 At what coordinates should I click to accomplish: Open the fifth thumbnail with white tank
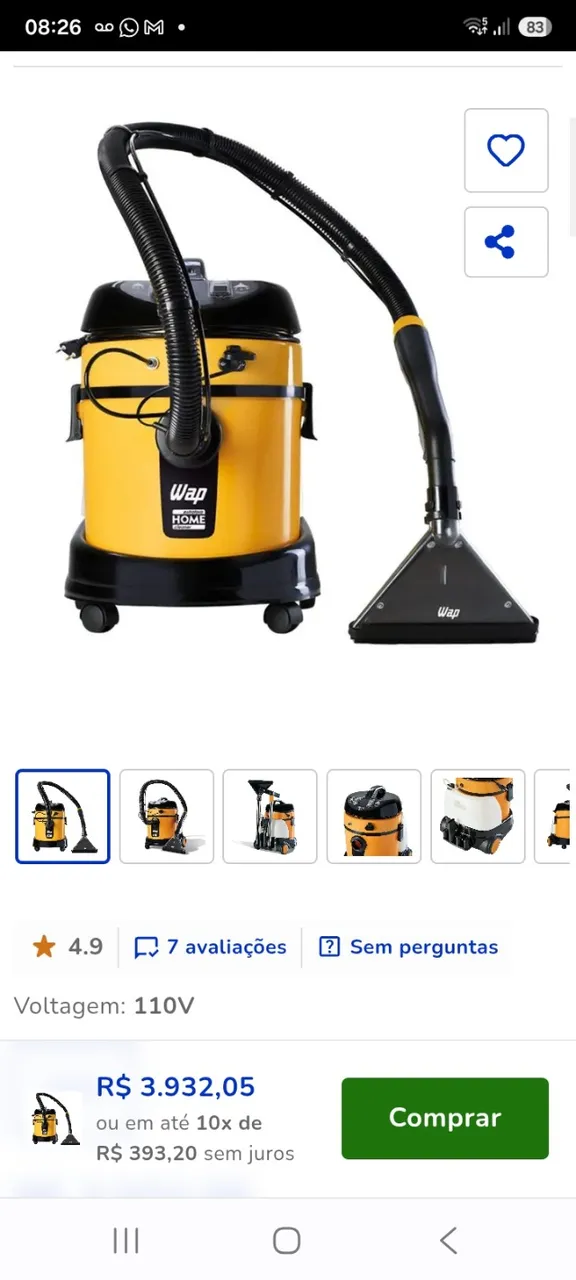click(478, 816)
